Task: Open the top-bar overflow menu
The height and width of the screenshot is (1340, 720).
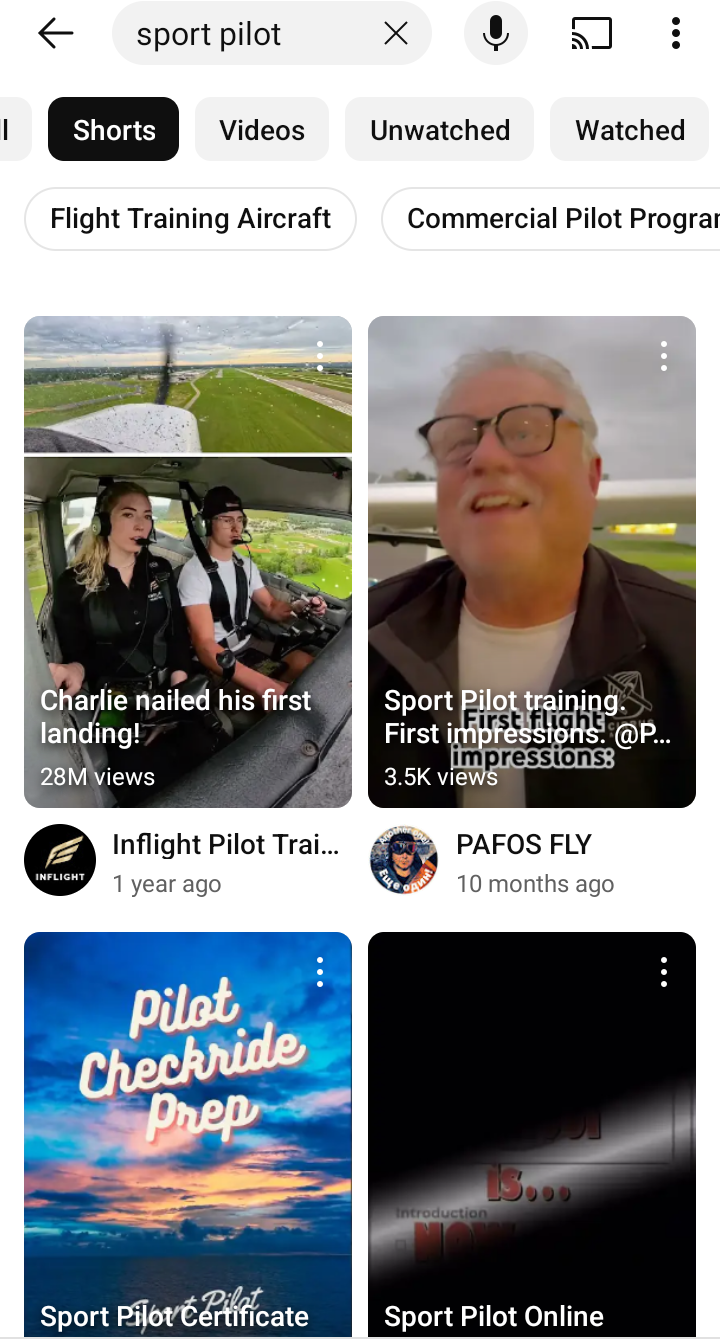Action: coord(676,34)
